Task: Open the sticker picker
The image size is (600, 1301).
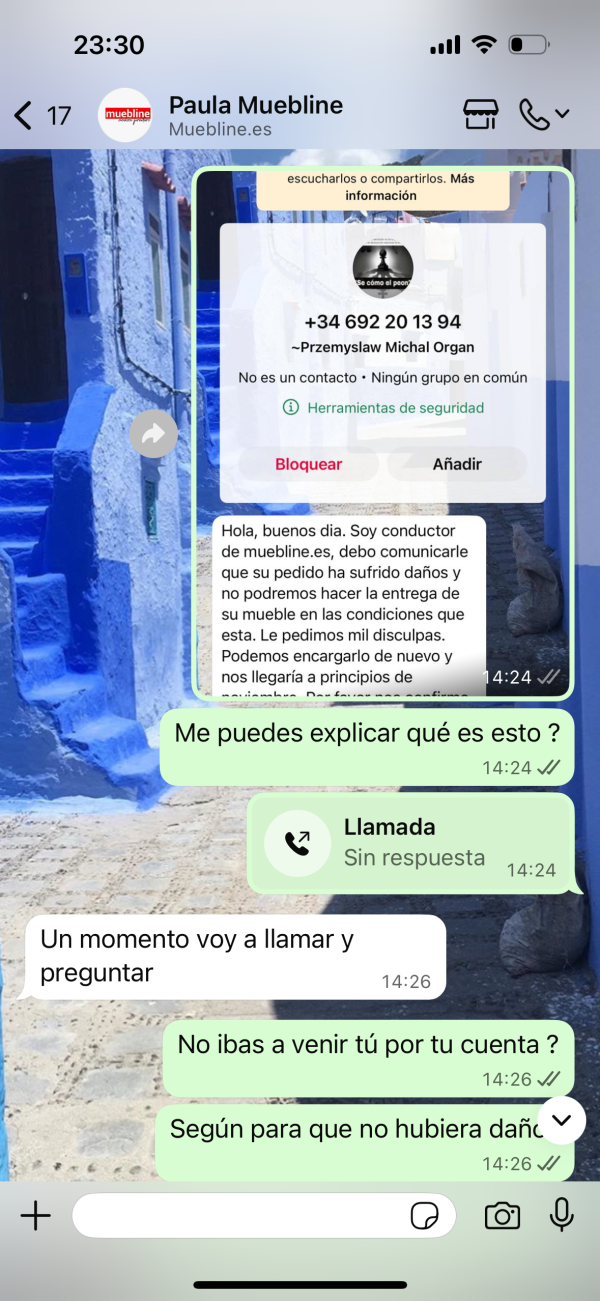Action: tap(425, 1215)
